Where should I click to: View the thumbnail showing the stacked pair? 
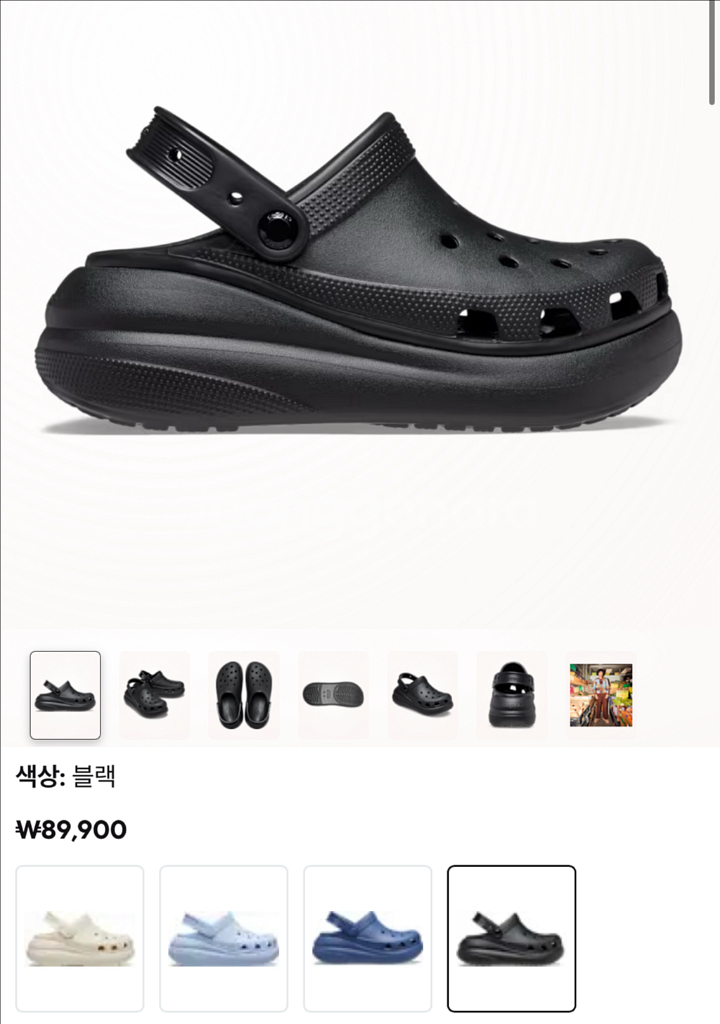154,695
